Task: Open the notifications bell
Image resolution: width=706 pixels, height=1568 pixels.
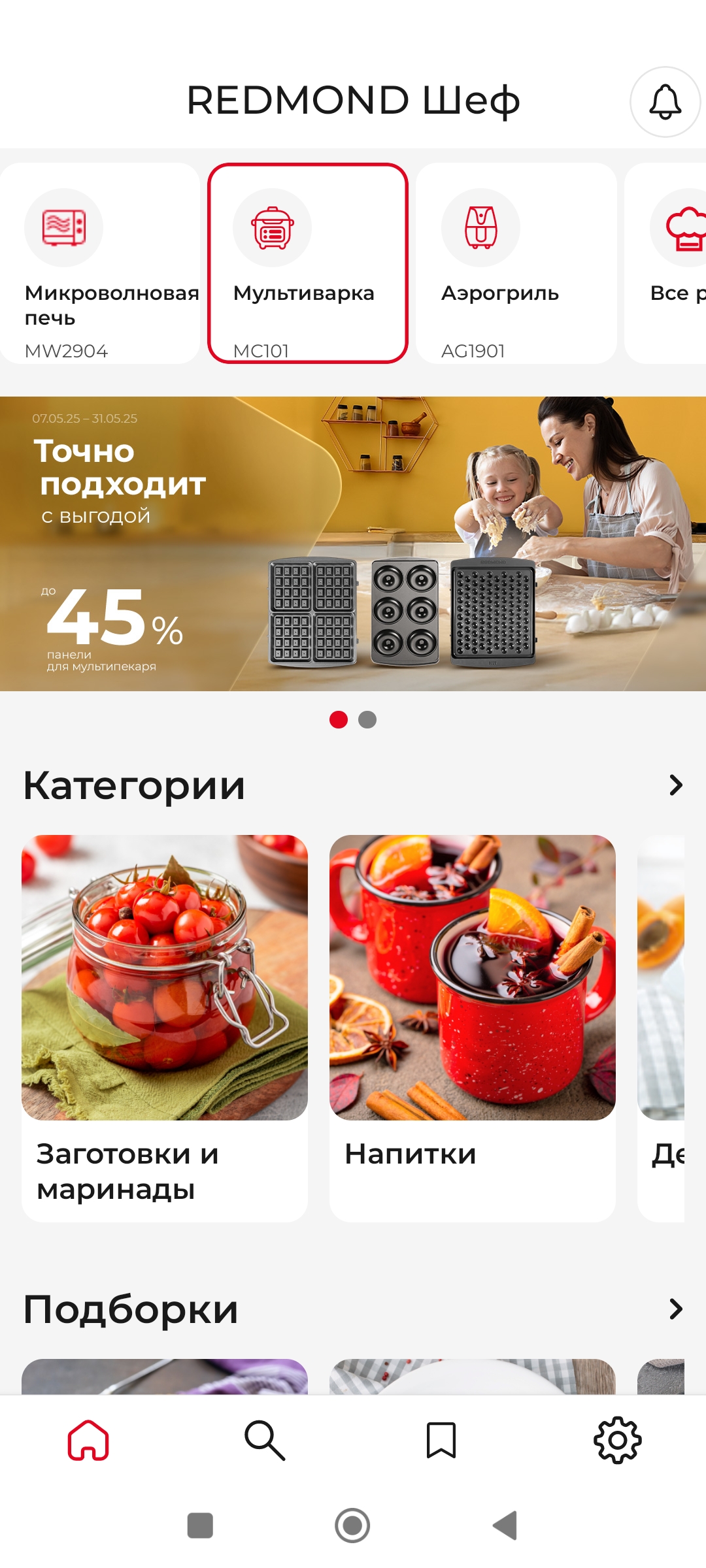Action: [x=665, y=102]
